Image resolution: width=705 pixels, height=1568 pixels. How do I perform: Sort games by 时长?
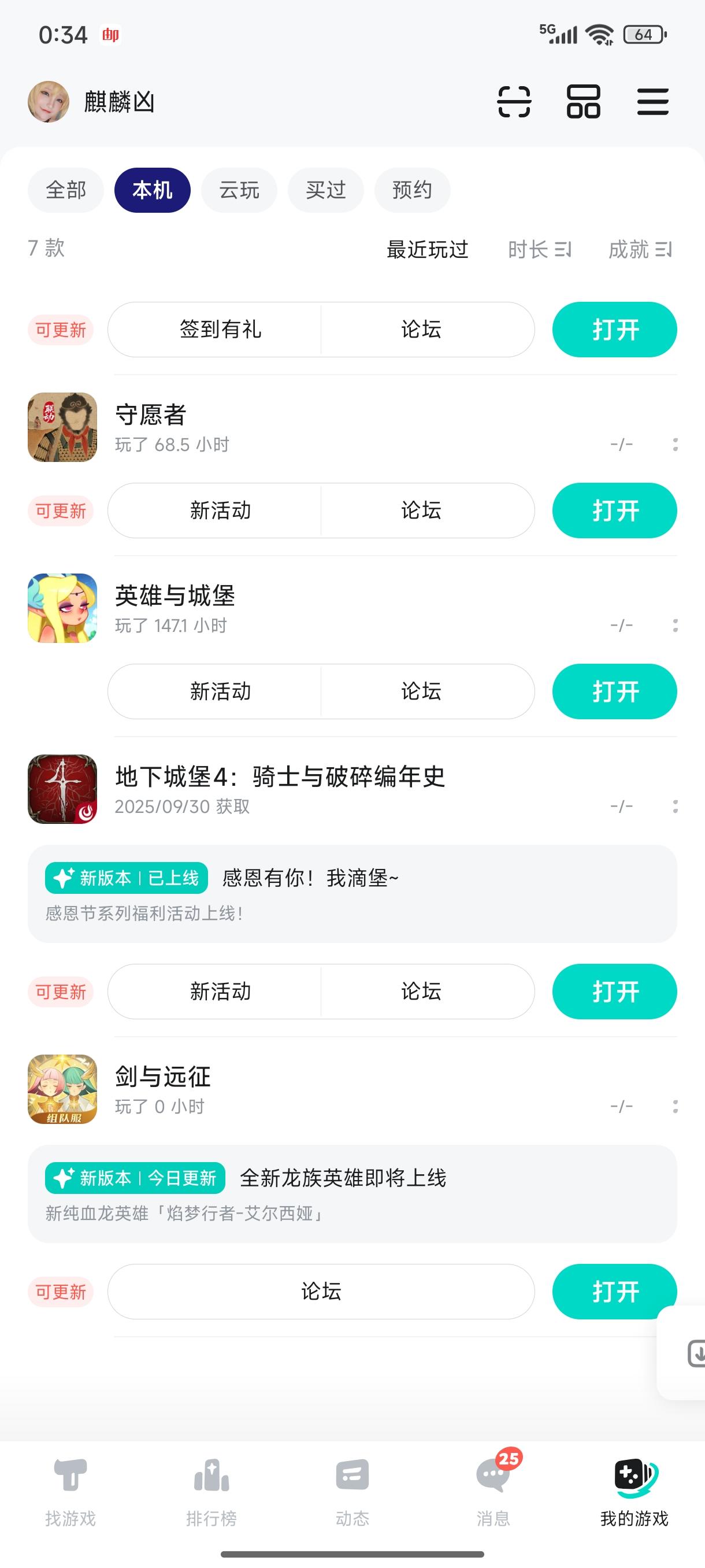coord(539,249)
